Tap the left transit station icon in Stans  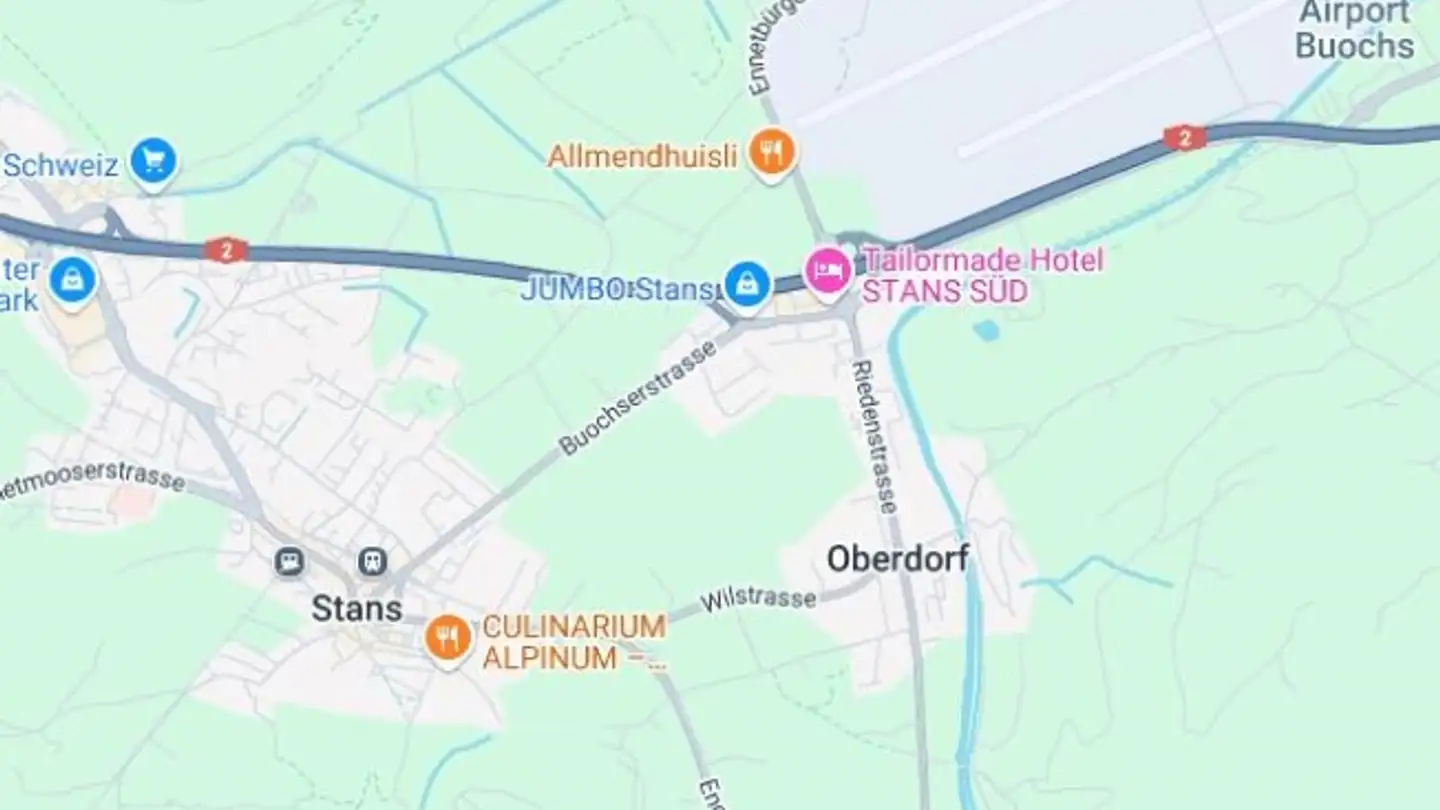[290, 561]
